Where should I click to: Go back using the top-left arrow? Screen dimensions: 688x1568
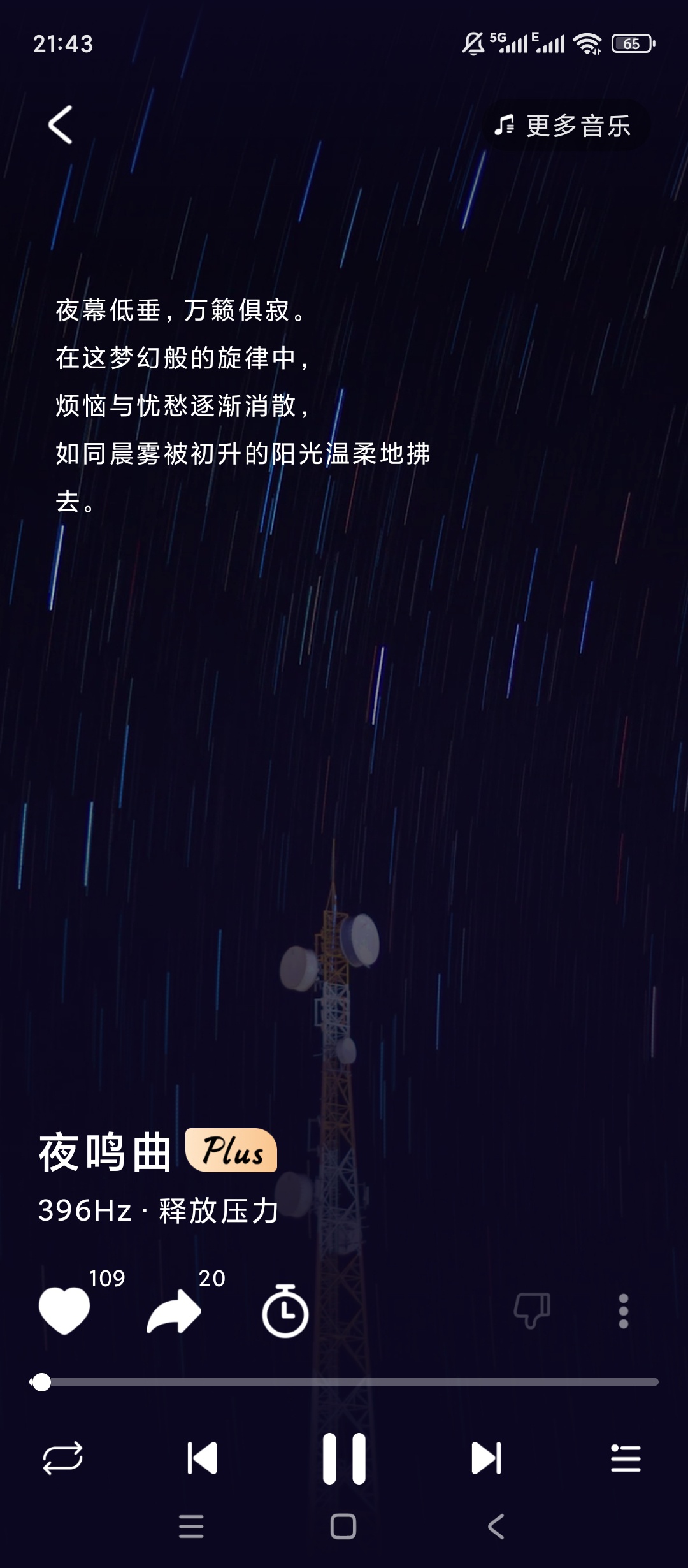[x=61, y=125]
